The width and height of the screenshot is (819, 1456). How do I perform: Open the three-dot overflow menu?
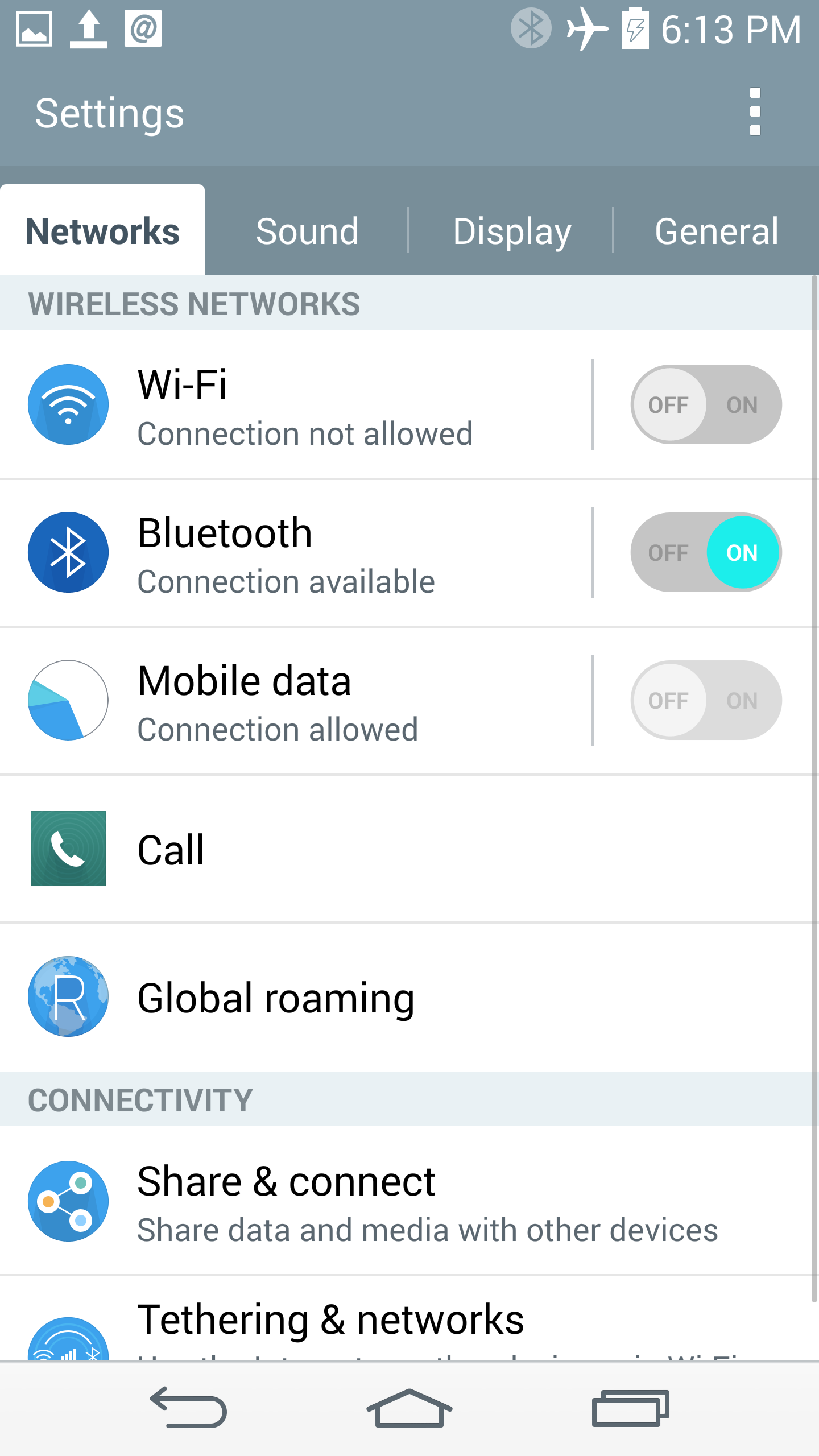tap(755, 112)
